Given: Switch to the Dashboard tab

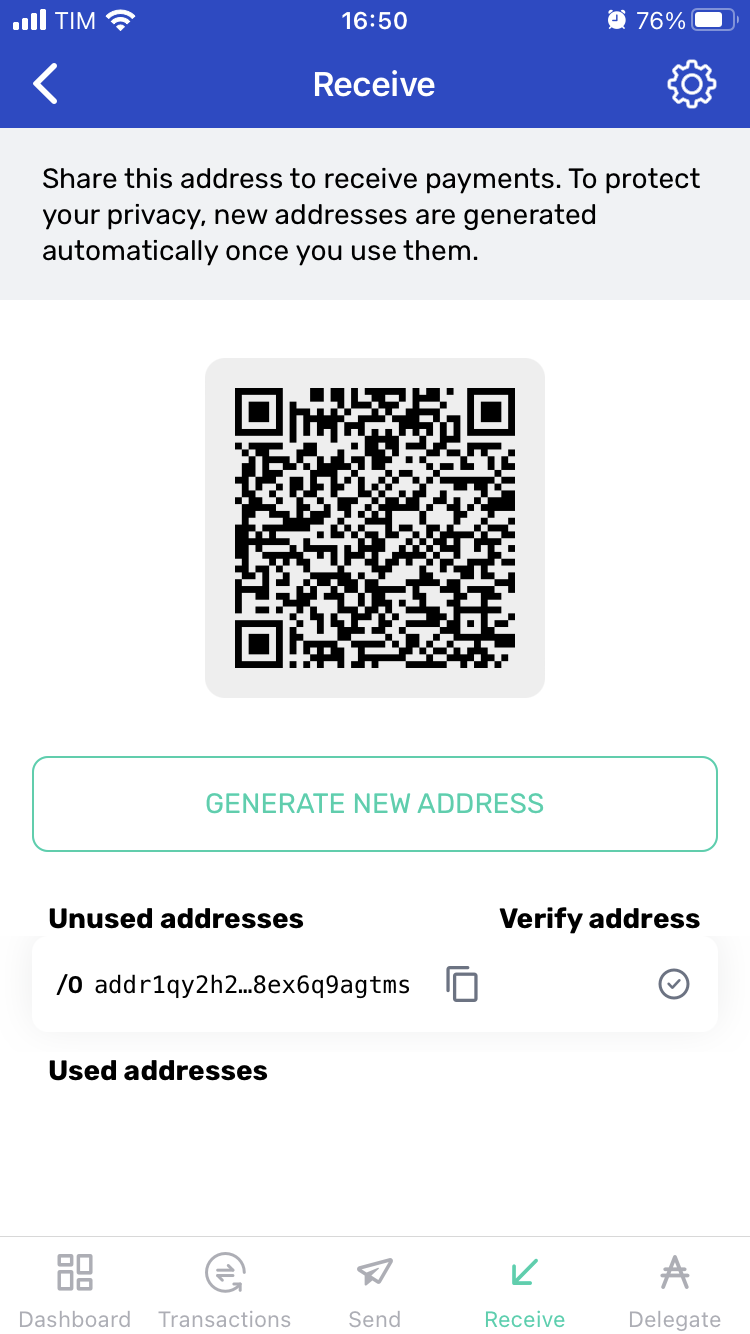Looking at the screenshot, I should [x=75, y=1290].
